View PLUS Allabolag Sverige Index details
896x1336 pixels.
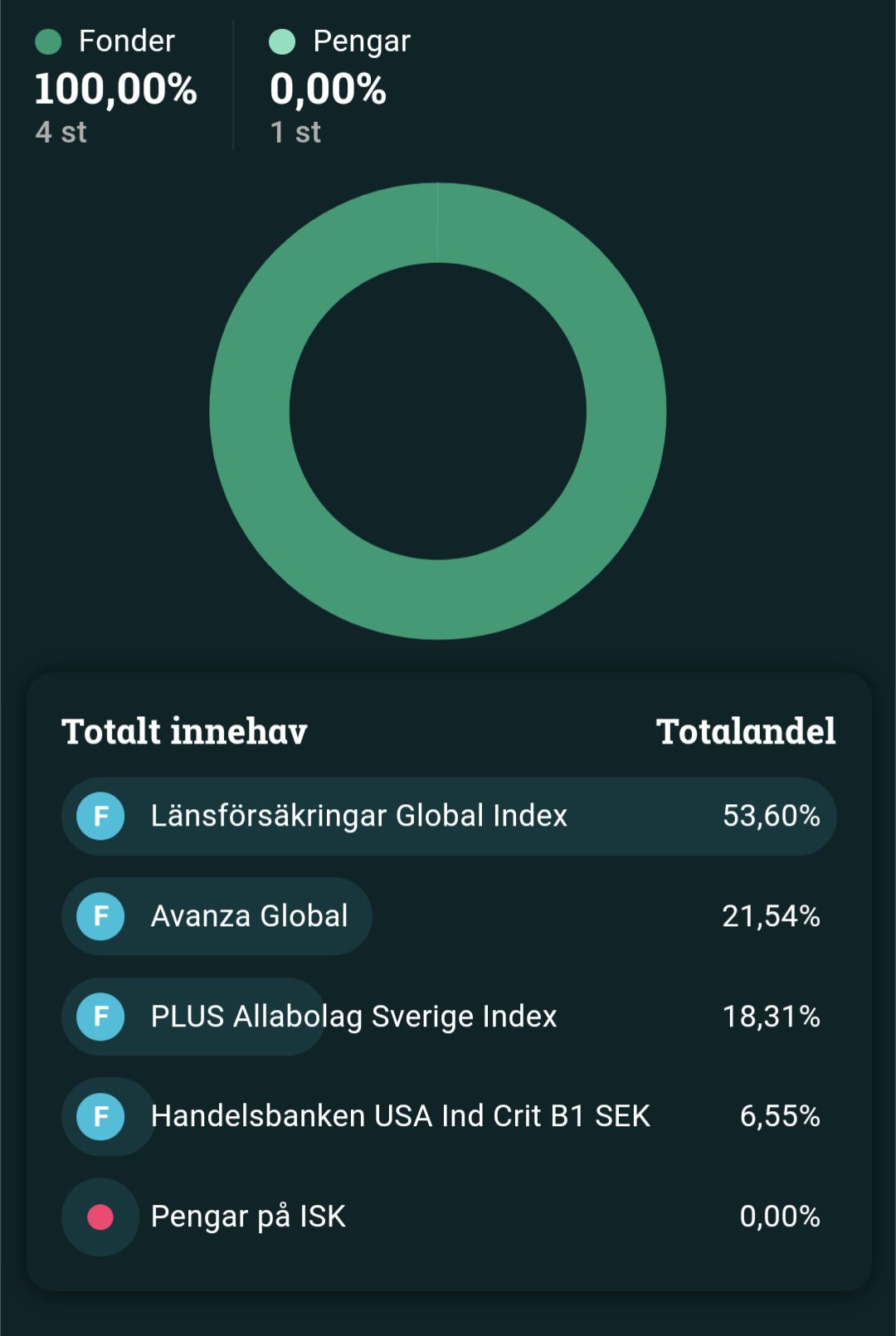pos(353,1017)
